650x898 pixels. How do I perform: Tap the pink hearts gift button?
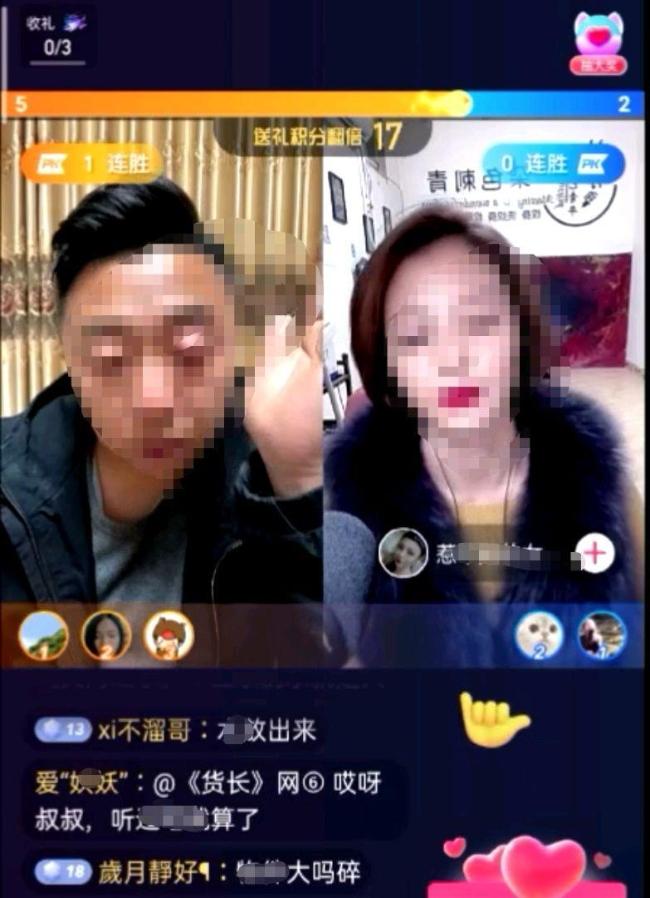[528, 866]
